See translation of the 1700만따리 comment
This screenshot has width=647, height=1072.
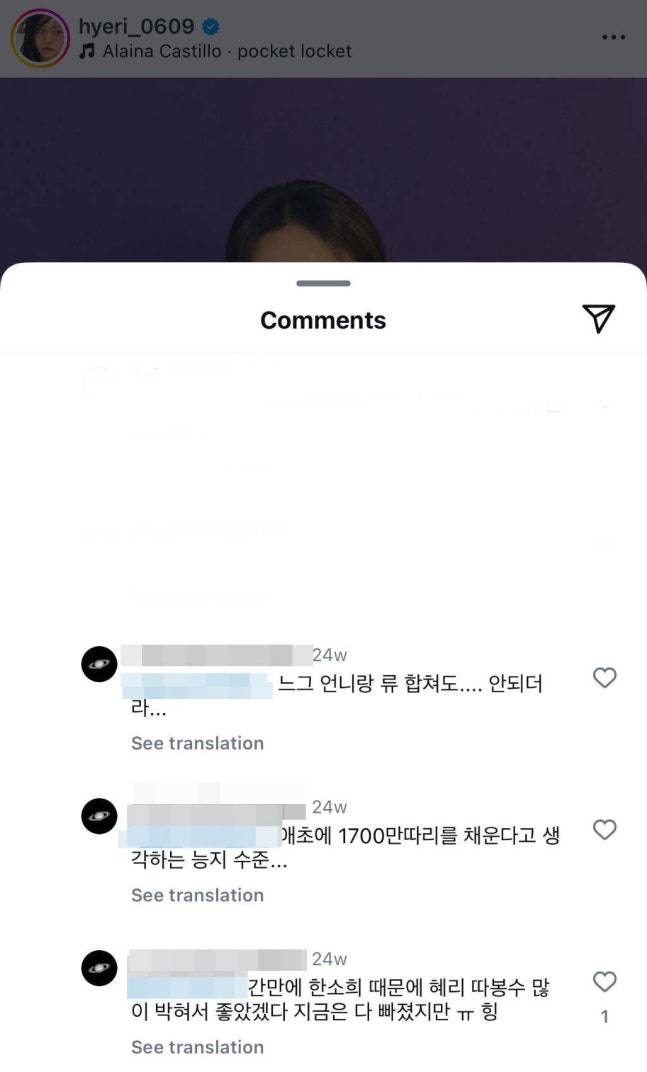(197, 895)
